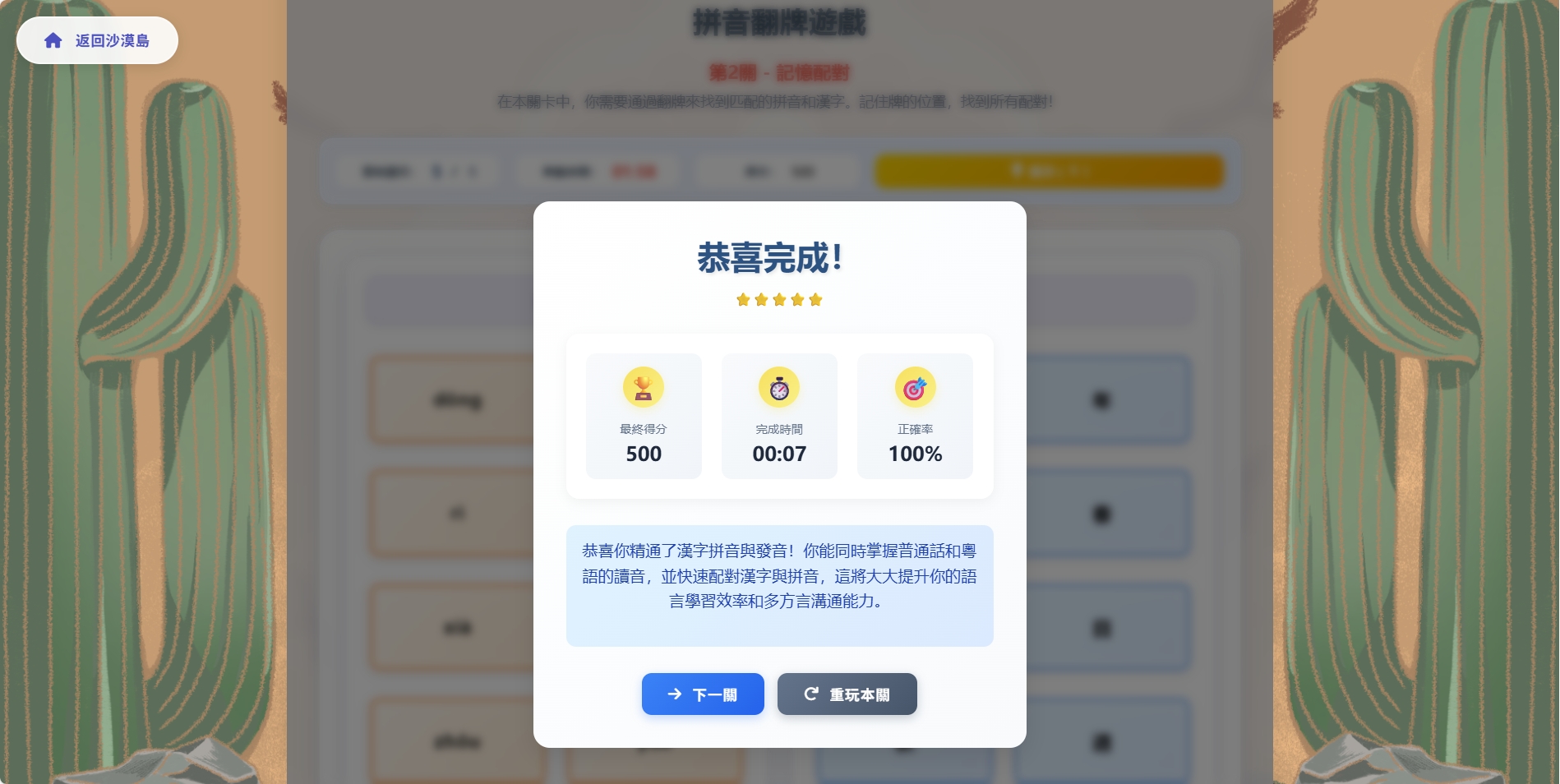Replay this level with 重玩本關
This screenshot has width=1560, height=784.
click(847, 694)
